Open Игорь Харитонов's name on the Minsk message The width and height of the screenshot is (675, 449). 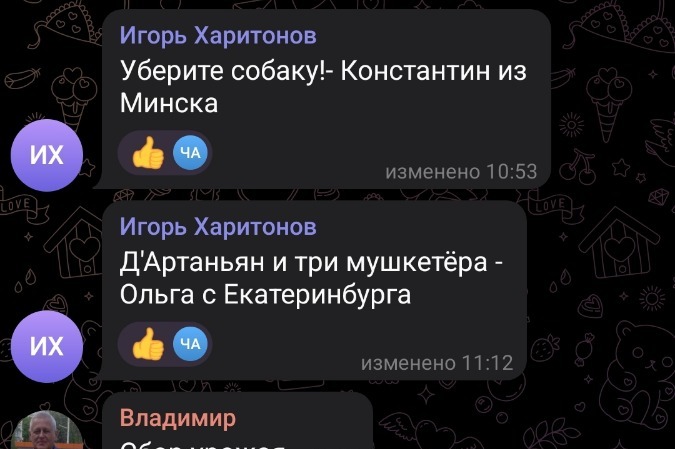(218, 37)
